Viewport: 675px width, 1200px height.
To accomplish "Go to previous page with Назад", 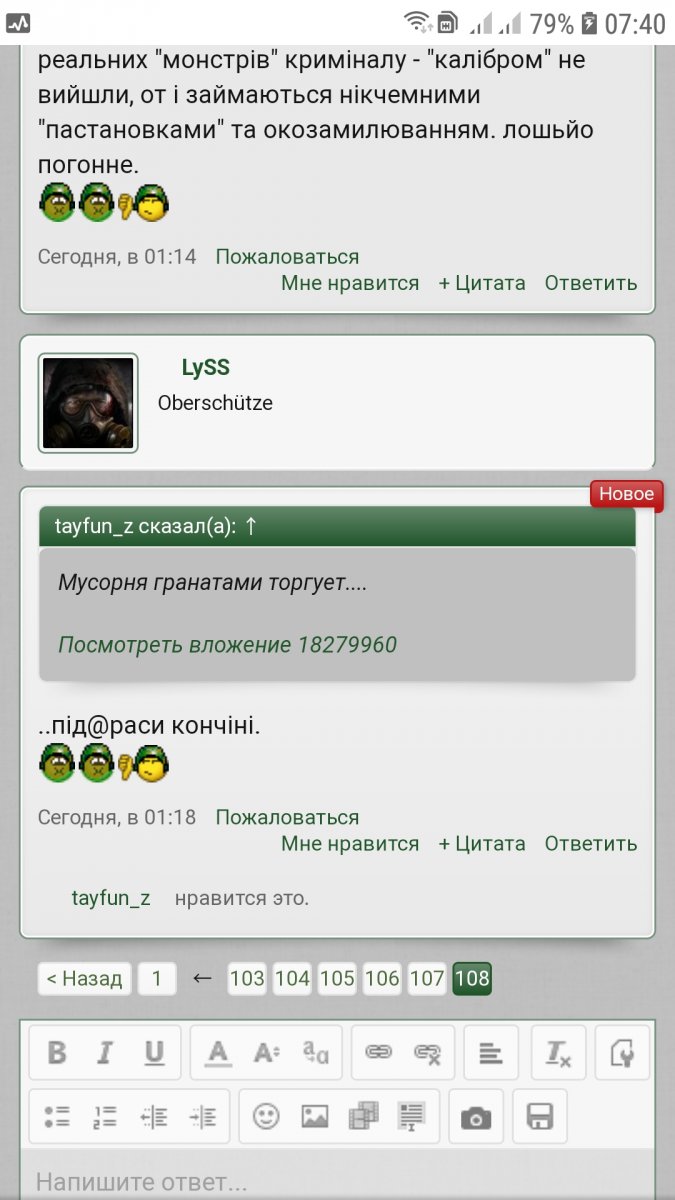I will [x=84, y=978].
